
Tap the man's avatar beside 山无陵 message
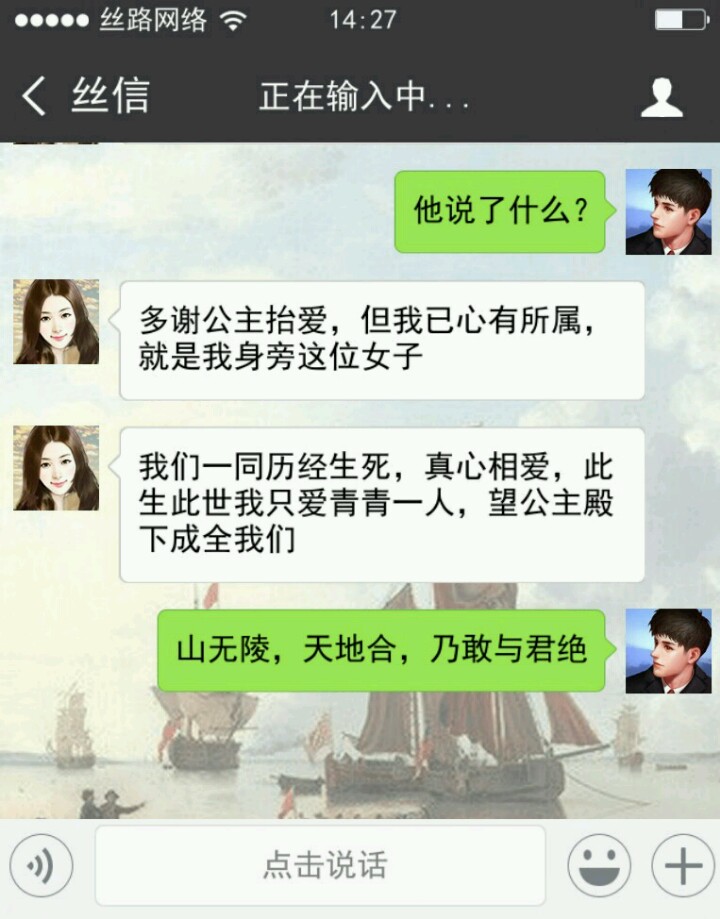pyautogui.click(x=668, y=651)
